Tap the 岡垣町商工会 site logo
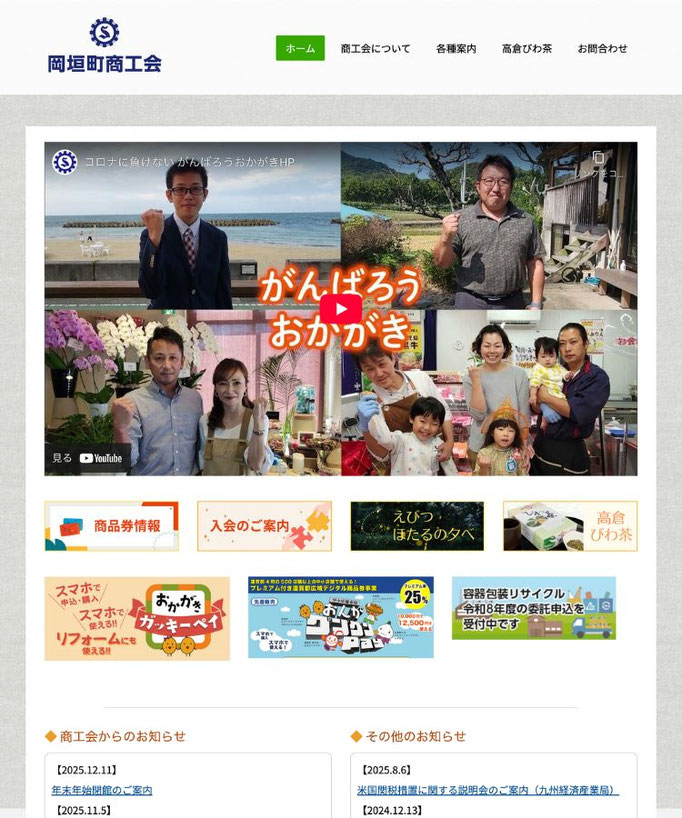682x818 pixels. click(104, 46)
